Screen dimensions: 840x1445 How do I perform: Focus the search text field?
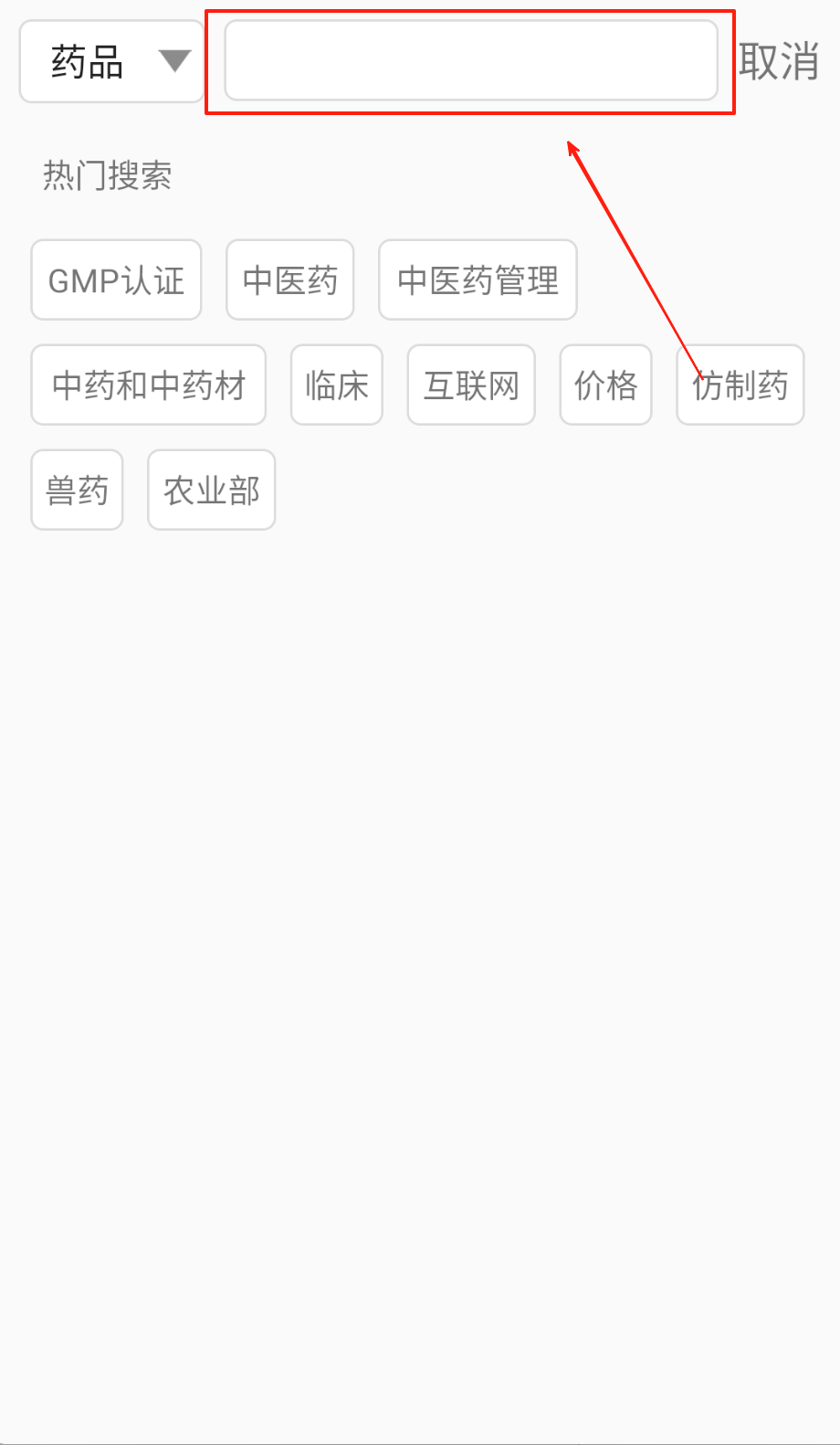pos(470,61)
